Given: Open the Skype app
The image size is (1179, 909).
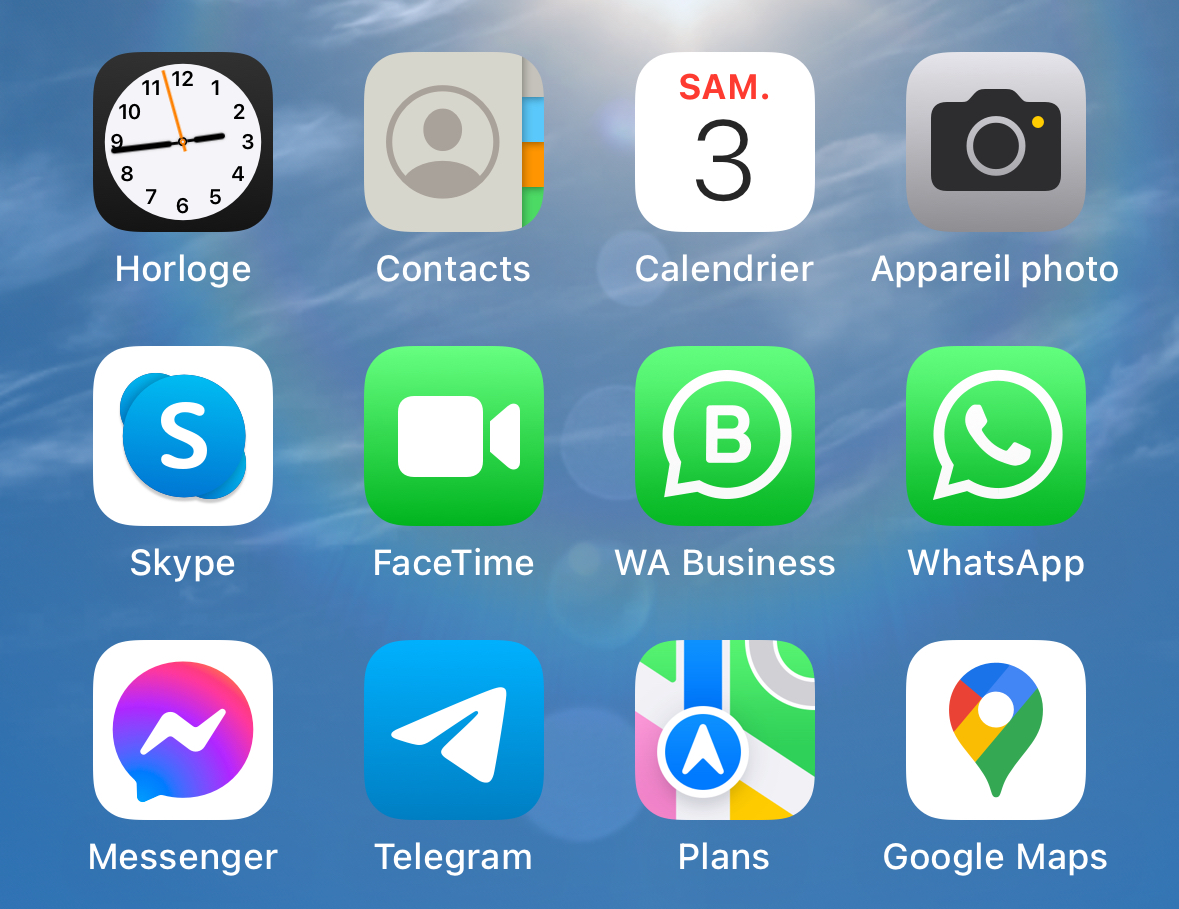Looking at the screenshot, I should click(183, 436).
